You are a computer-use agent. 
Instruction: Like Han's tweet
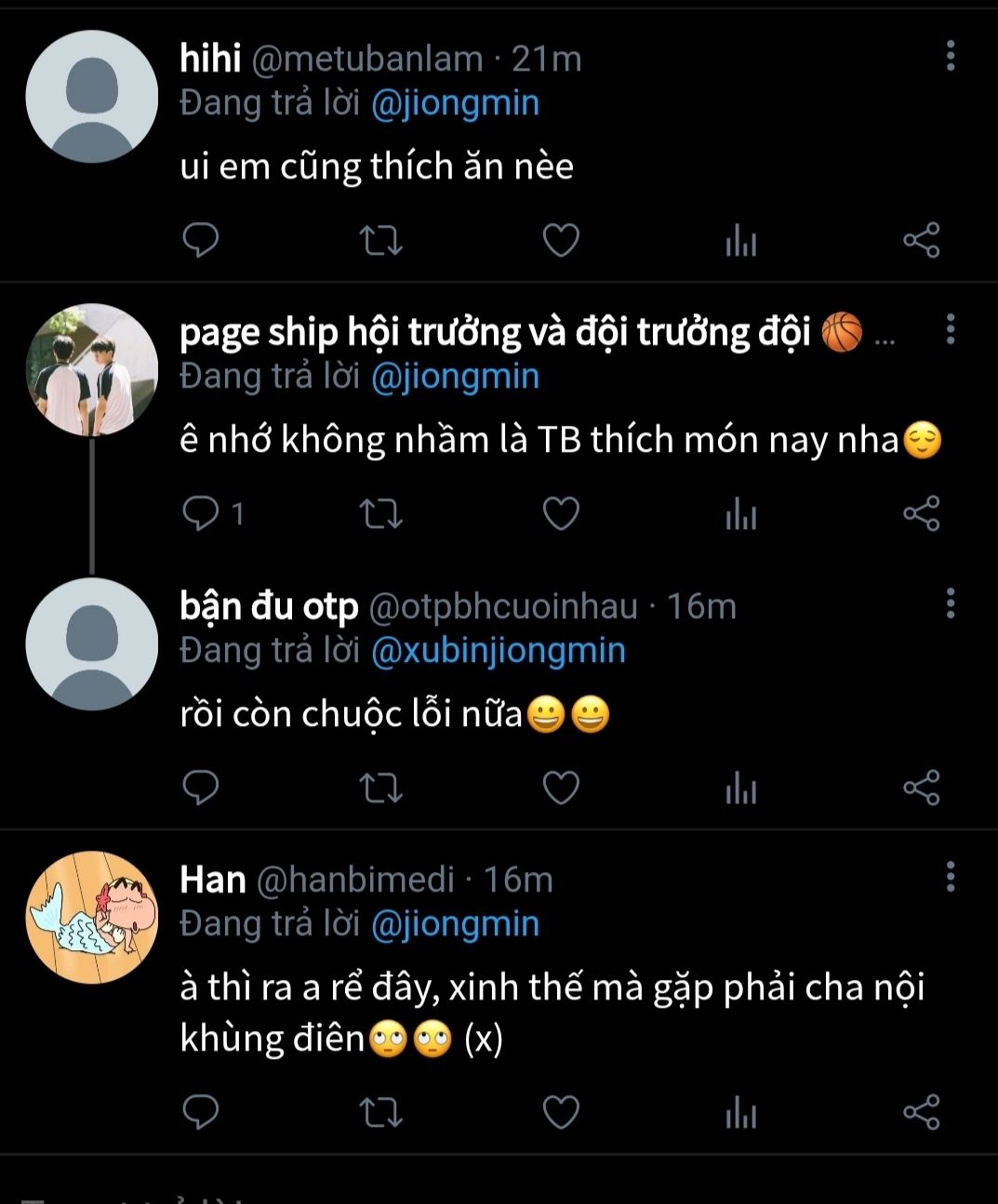point(561,1112)
